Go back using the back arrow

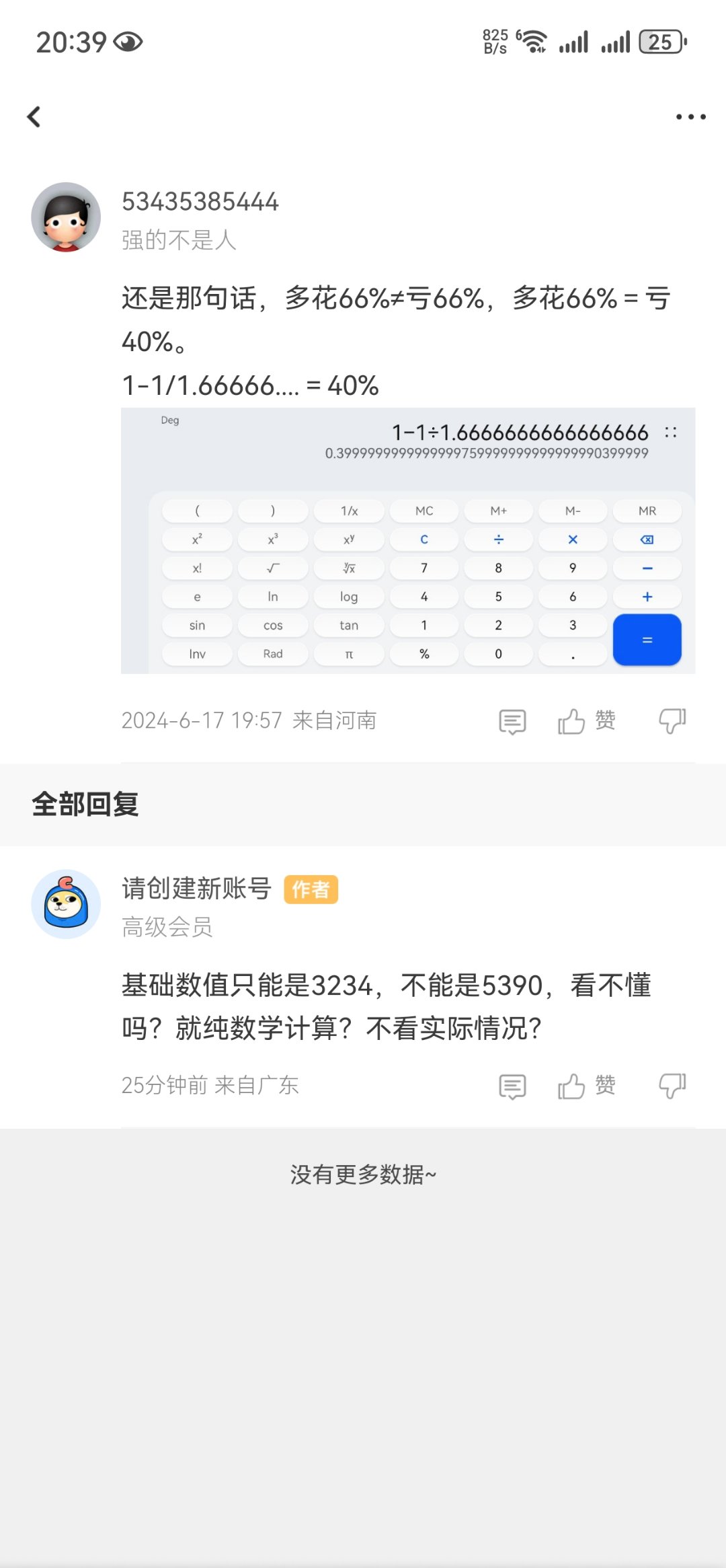34,116
